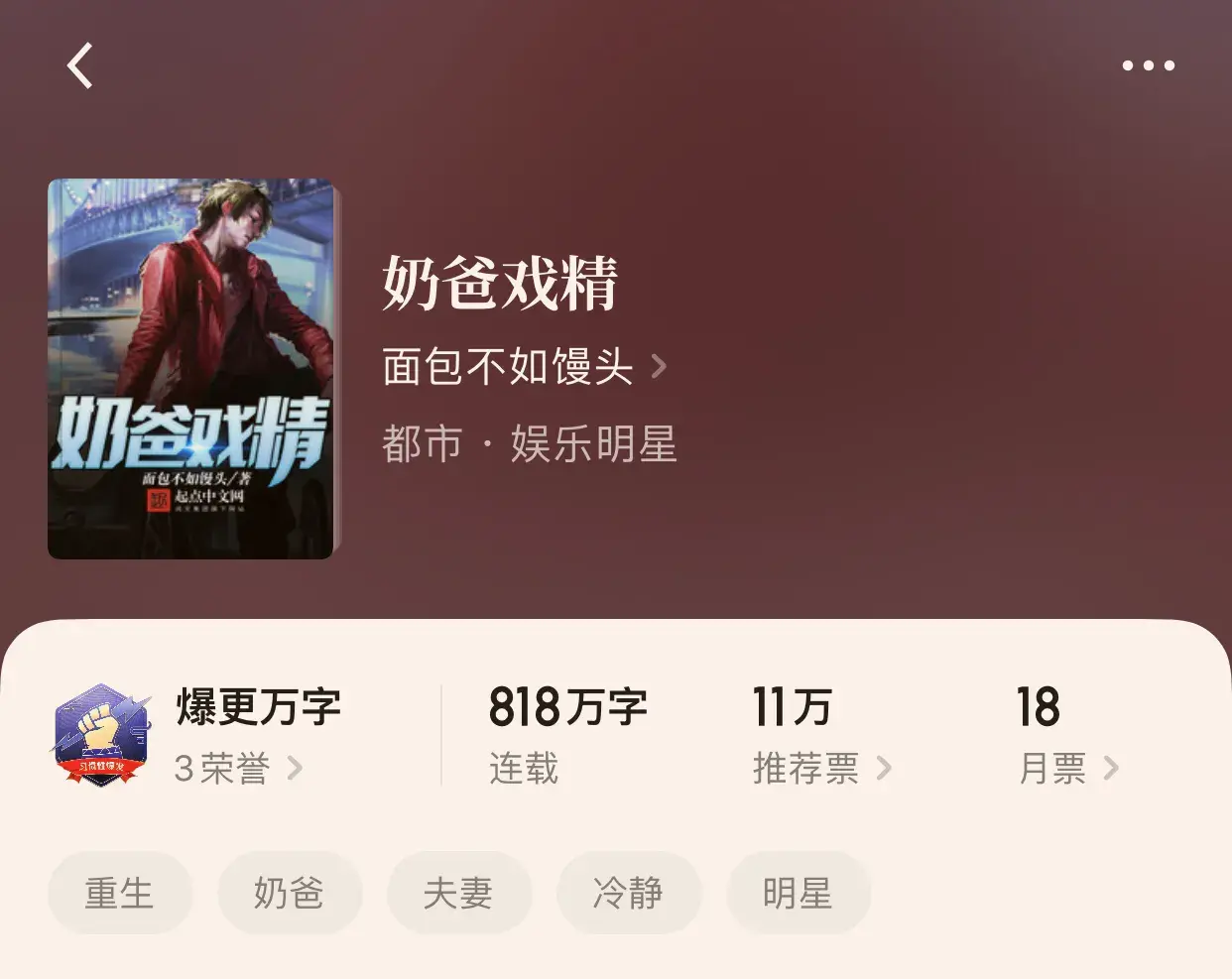Go back using the top-left arrow
Image resolution: width=1232 pixels, height=979 pixels.
coord(80,66)
